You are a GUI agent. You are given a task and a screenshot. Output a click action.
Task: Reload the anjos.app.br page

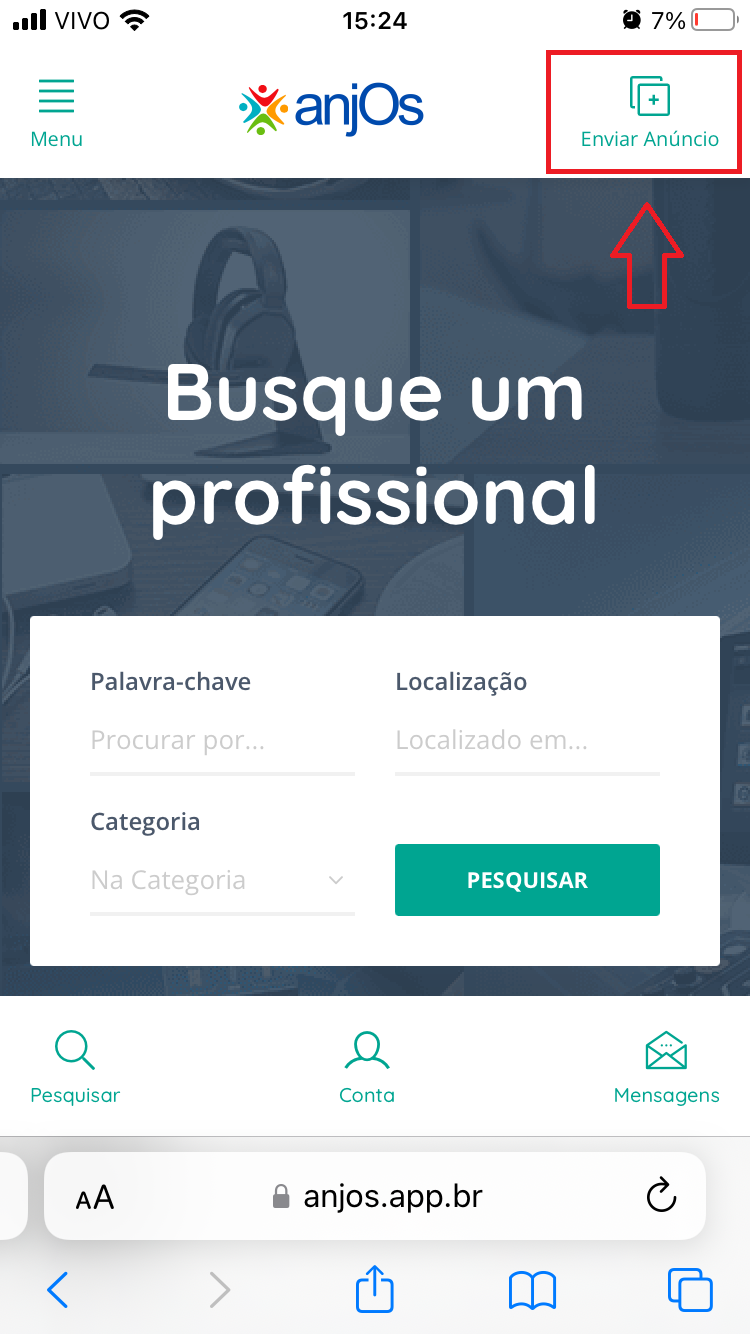click(661, 1196)
